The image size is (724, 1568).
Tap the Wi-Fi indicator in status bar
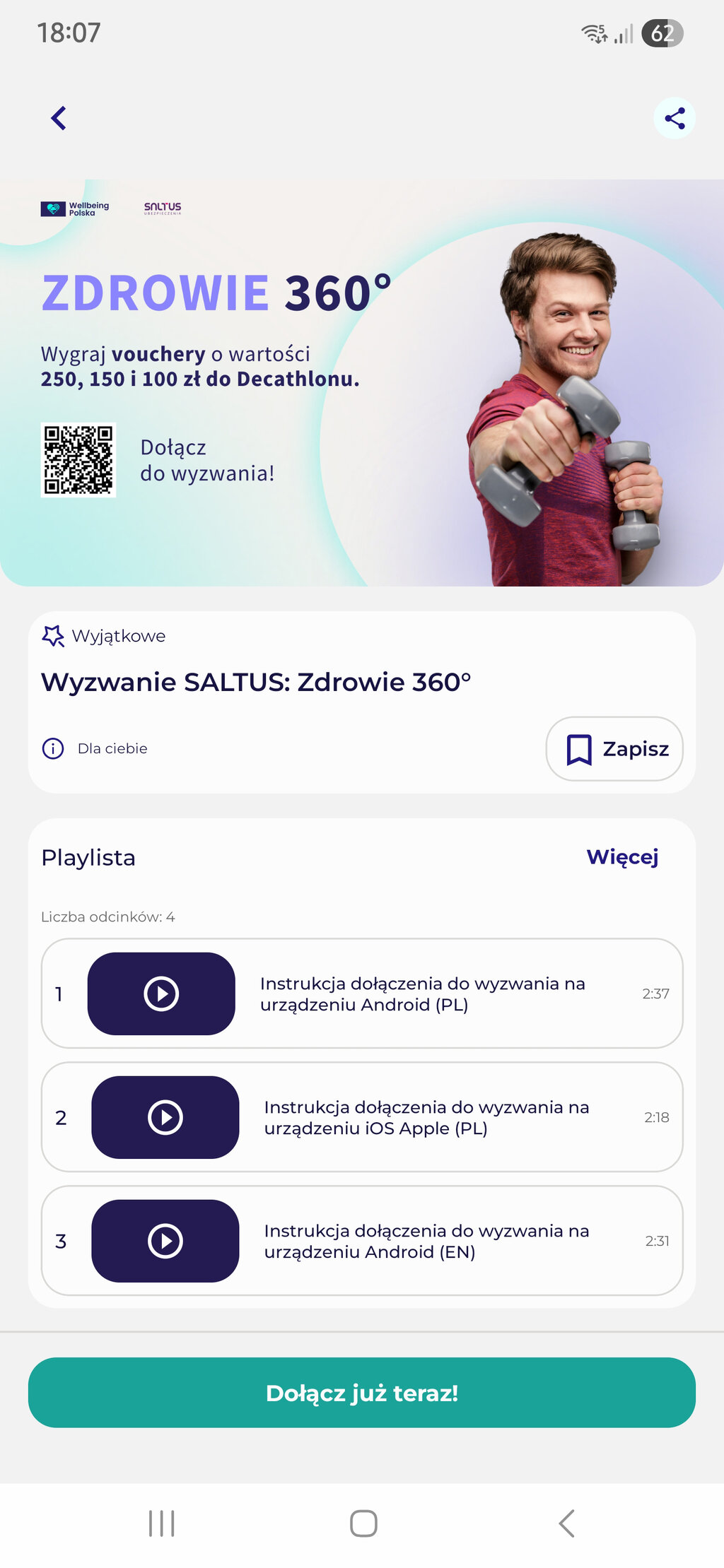pos(594,31)
